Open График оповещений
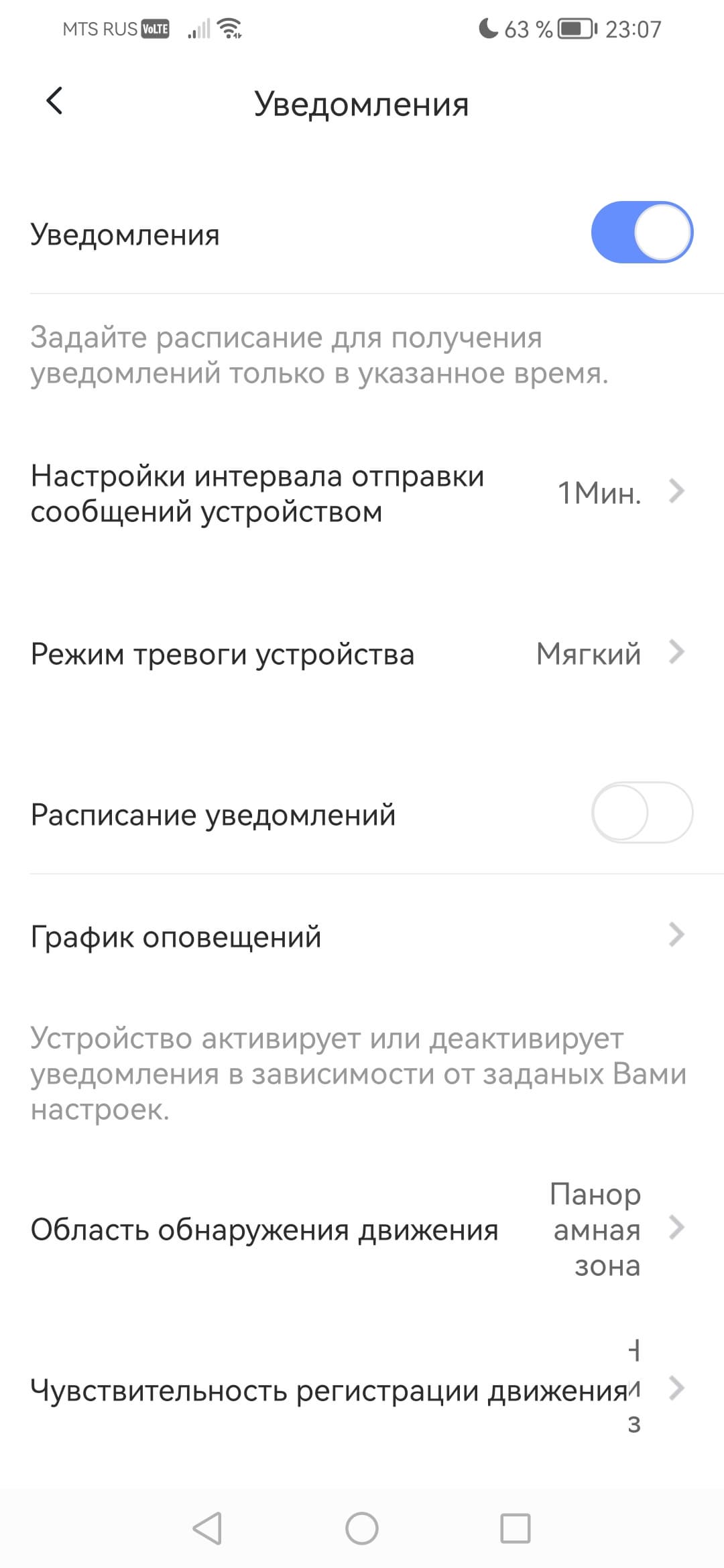The image size is (724, 1568). [362, 936]
